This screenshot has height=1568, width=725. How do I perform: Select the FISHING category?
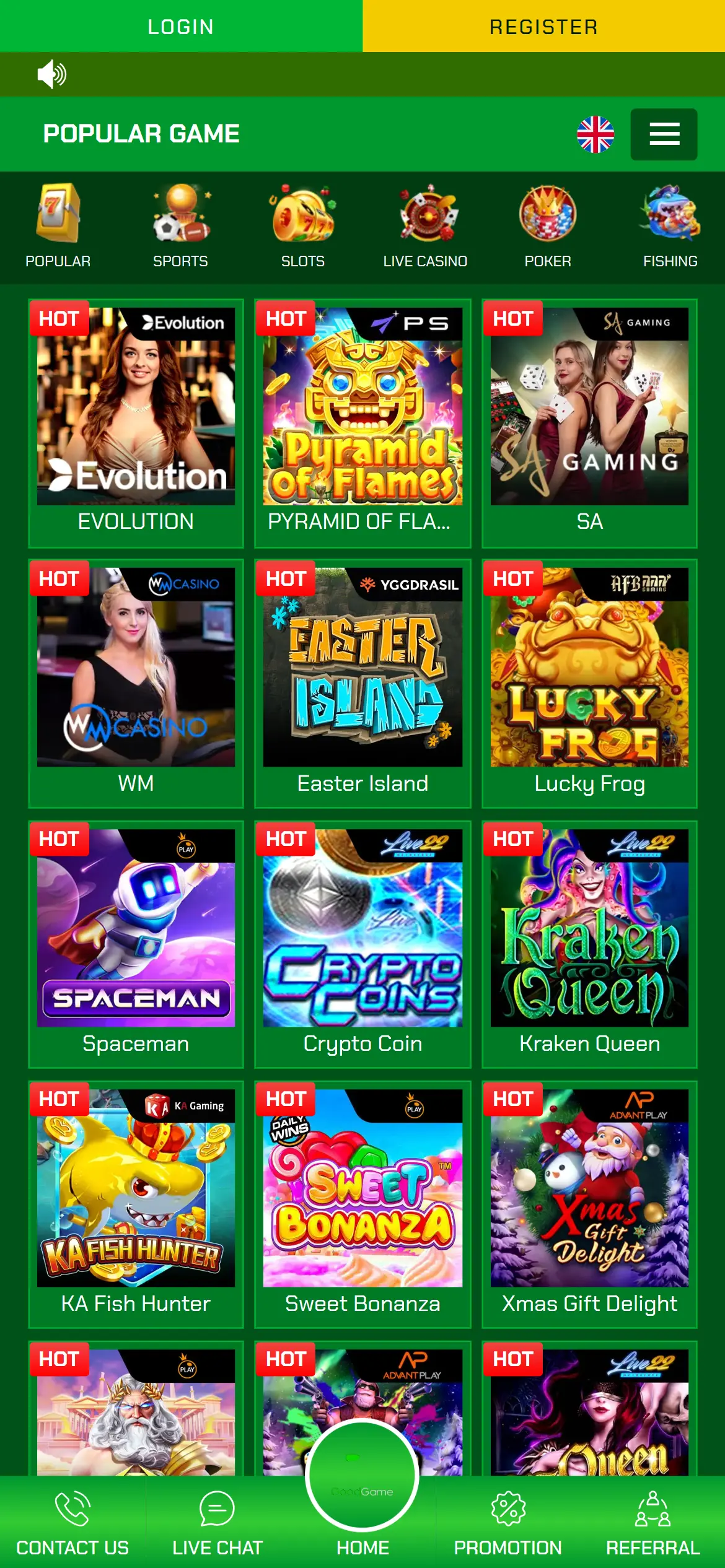click(670, 226)
